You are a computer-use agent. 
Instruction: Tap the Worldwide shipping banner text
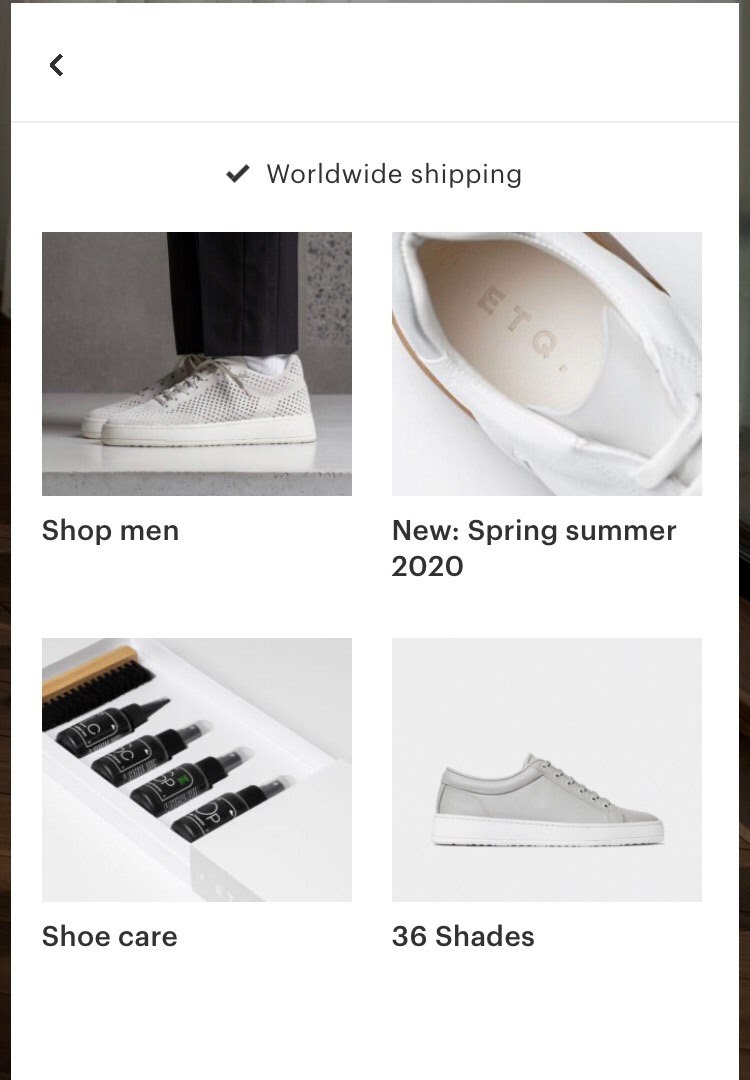click(x=393, y=173)
